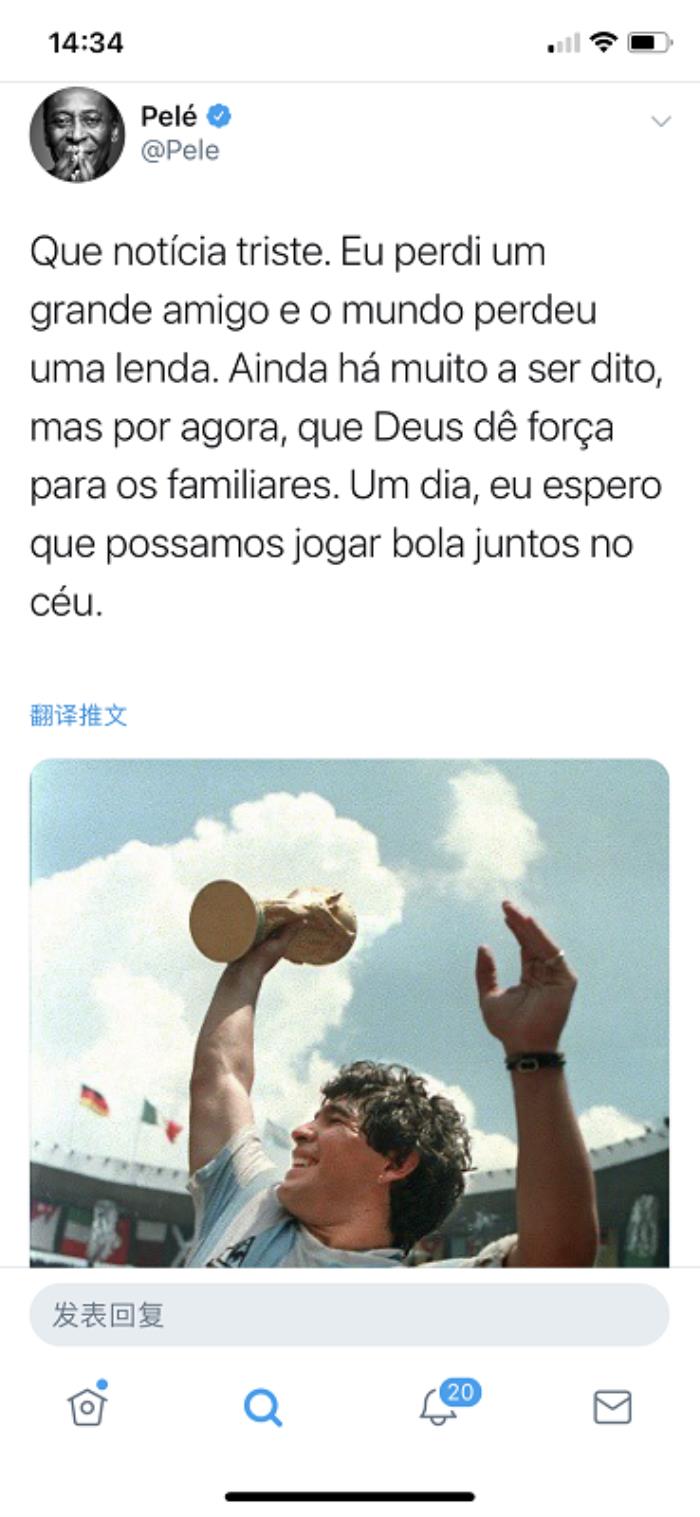Open Pelé's profile picture

[x=77, y=134]
